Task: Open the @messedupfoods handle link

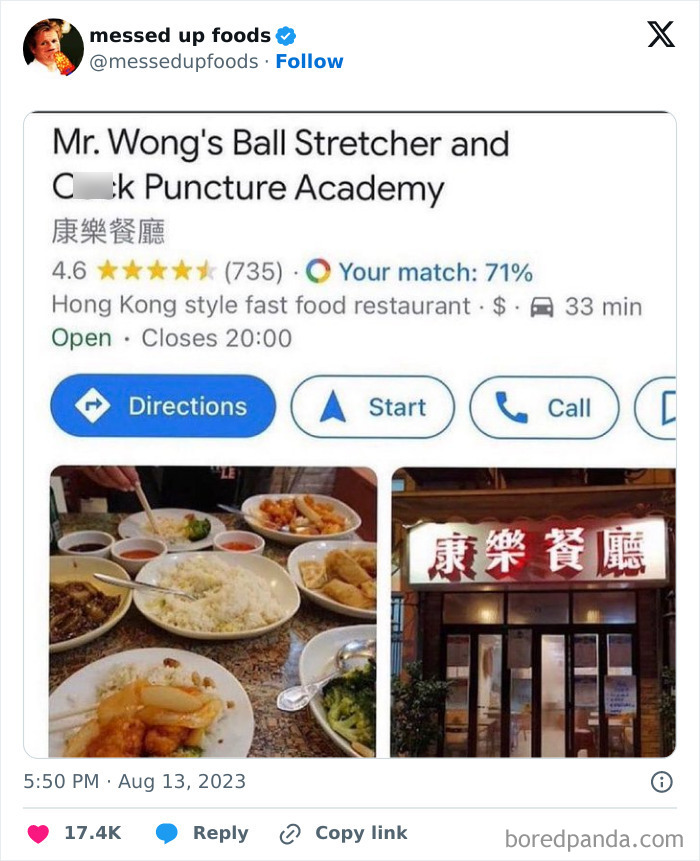Action: (x=175, y=62)
